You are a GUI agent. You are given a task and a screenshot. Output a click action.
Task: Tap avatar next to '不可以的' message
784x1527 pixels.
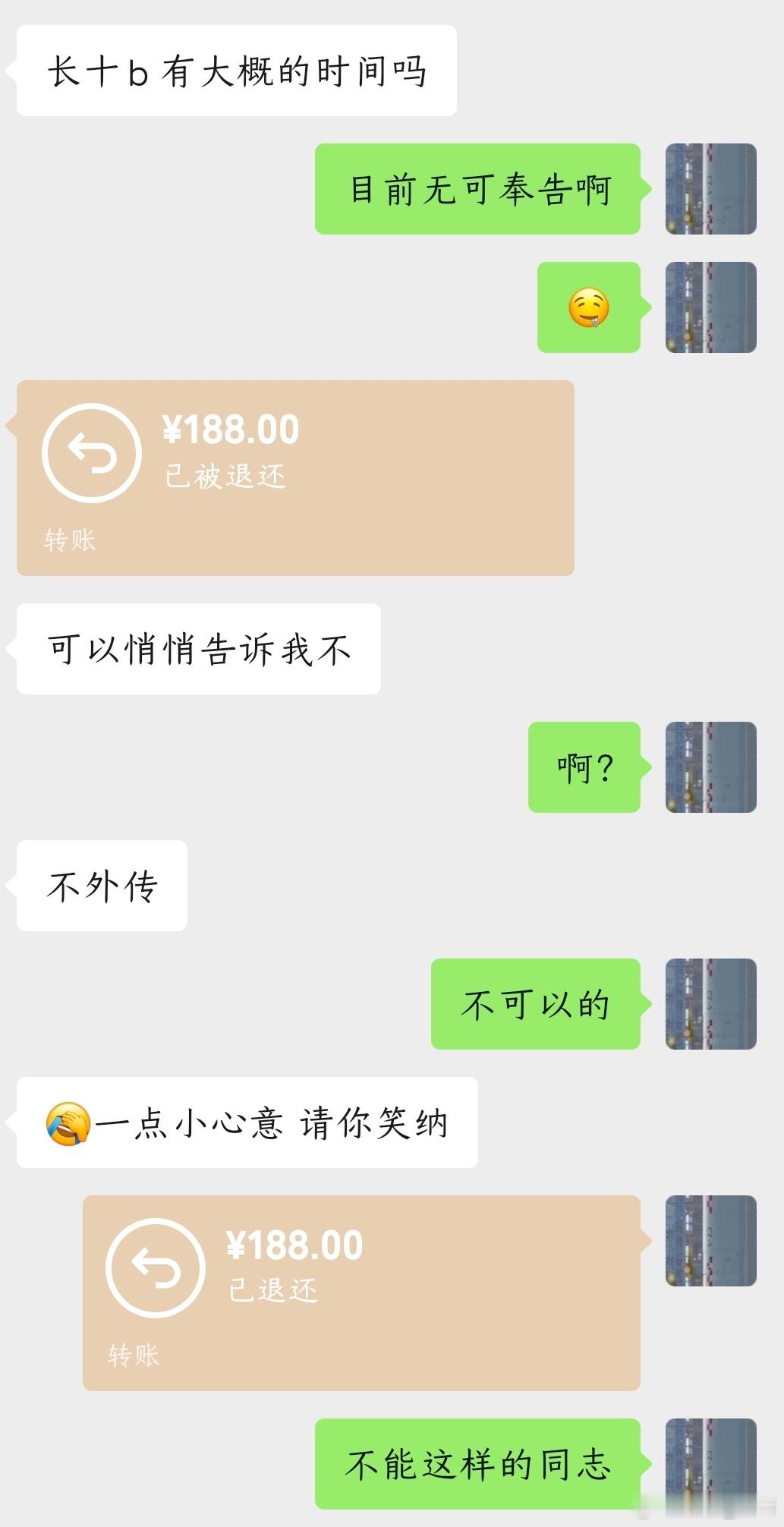pyautogui.click(x=709, y=1003)
